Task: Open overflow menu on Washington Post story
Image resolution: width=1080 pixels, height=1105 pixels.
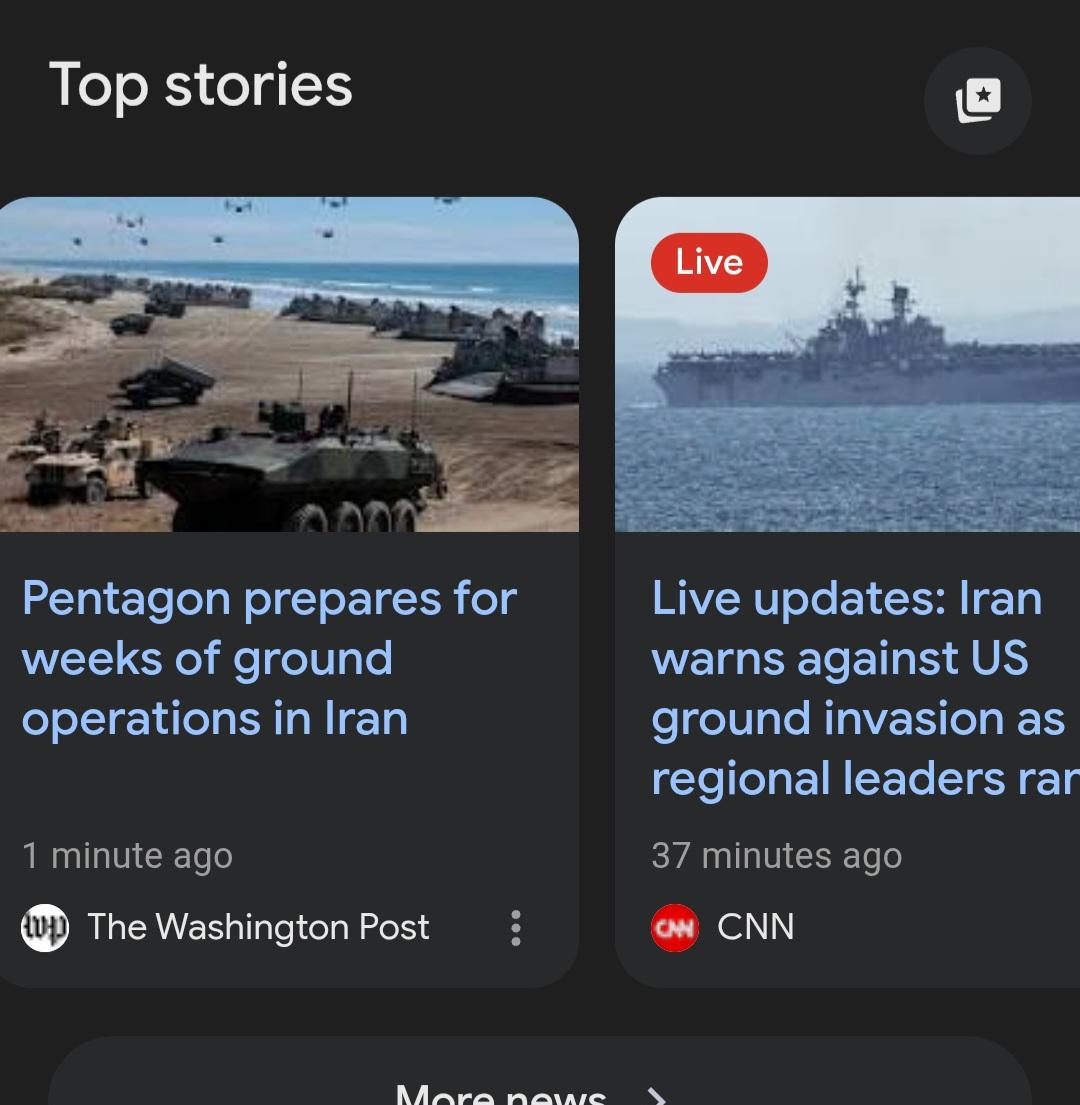Action: pyautogui.click(x=516, y=928)
